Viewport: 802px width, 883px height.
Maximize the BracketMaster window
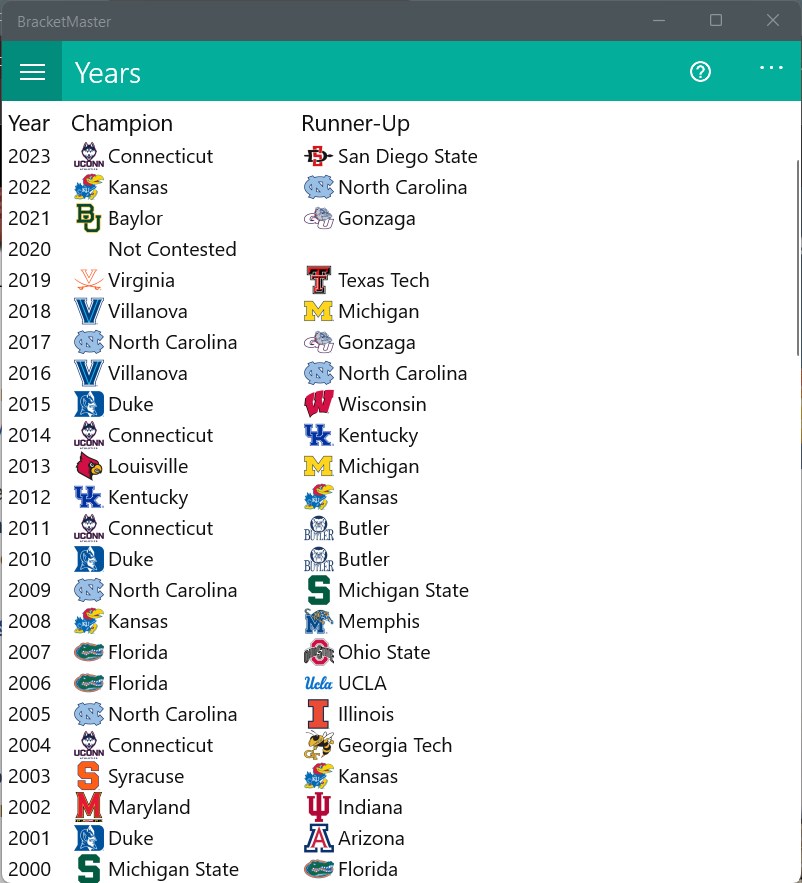[716, 20]
